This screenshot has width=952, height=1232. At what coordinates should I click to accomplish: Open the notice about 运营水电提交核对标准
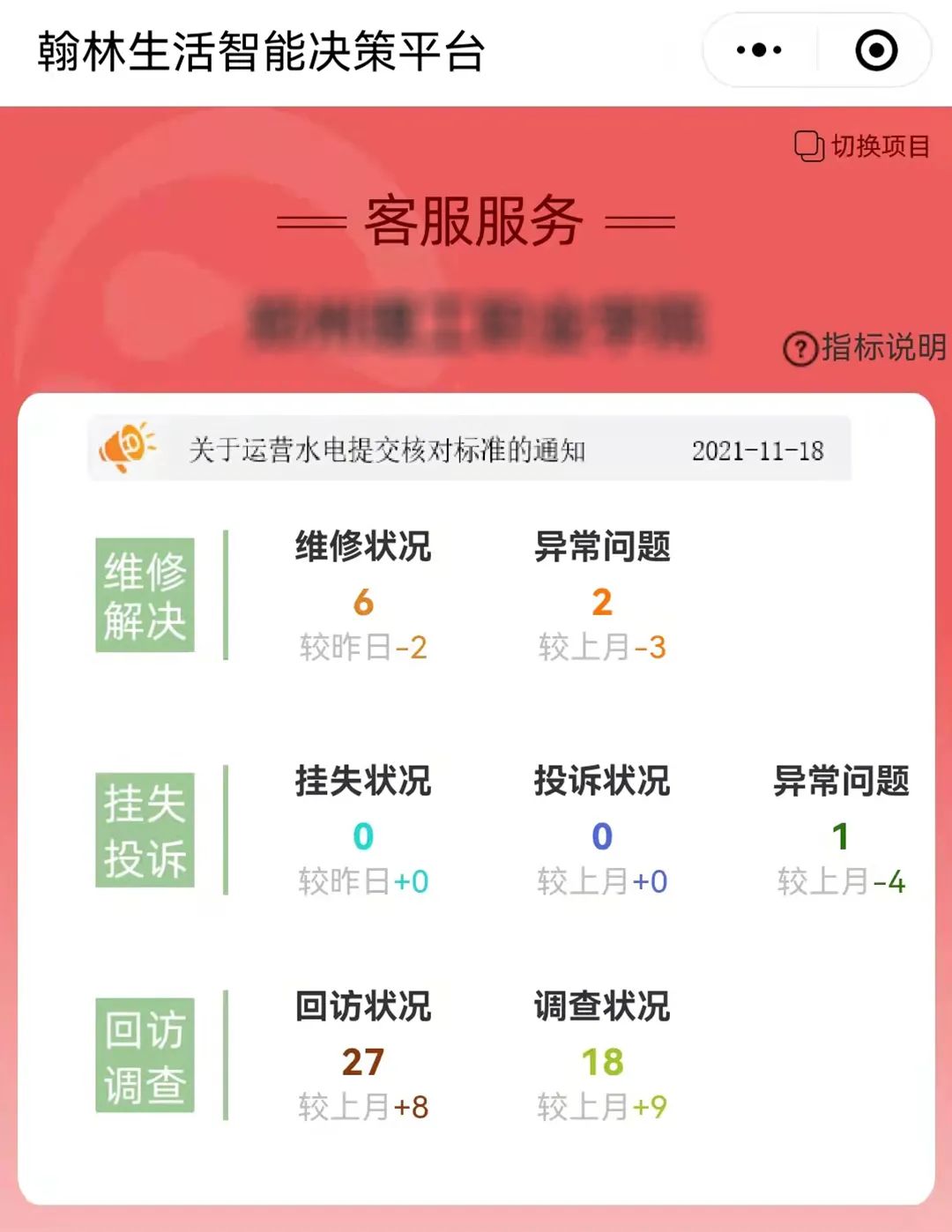click(x=470, y=450)
